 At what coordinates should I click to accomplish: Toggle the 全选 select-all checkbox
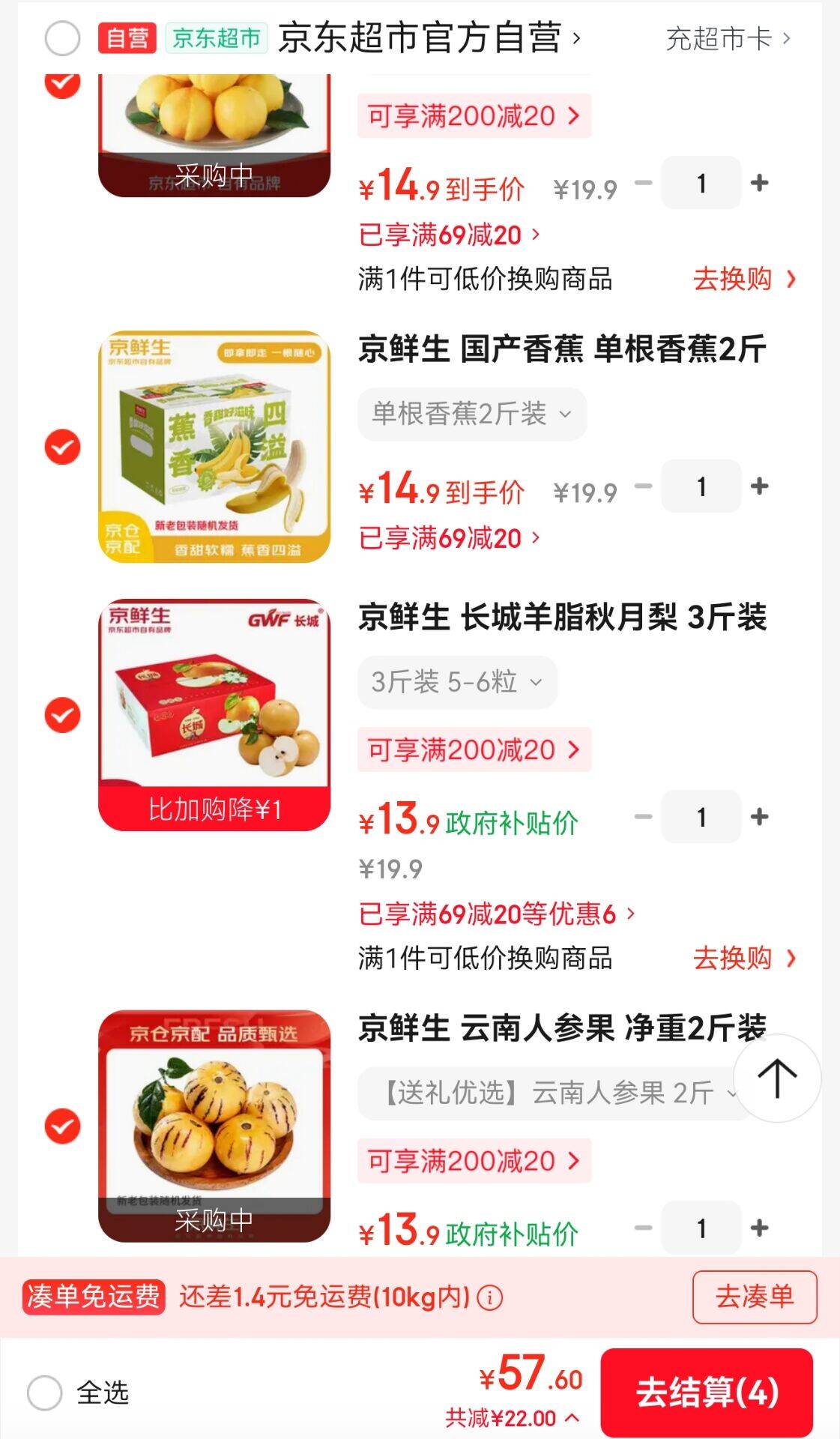pos(45,1393)
